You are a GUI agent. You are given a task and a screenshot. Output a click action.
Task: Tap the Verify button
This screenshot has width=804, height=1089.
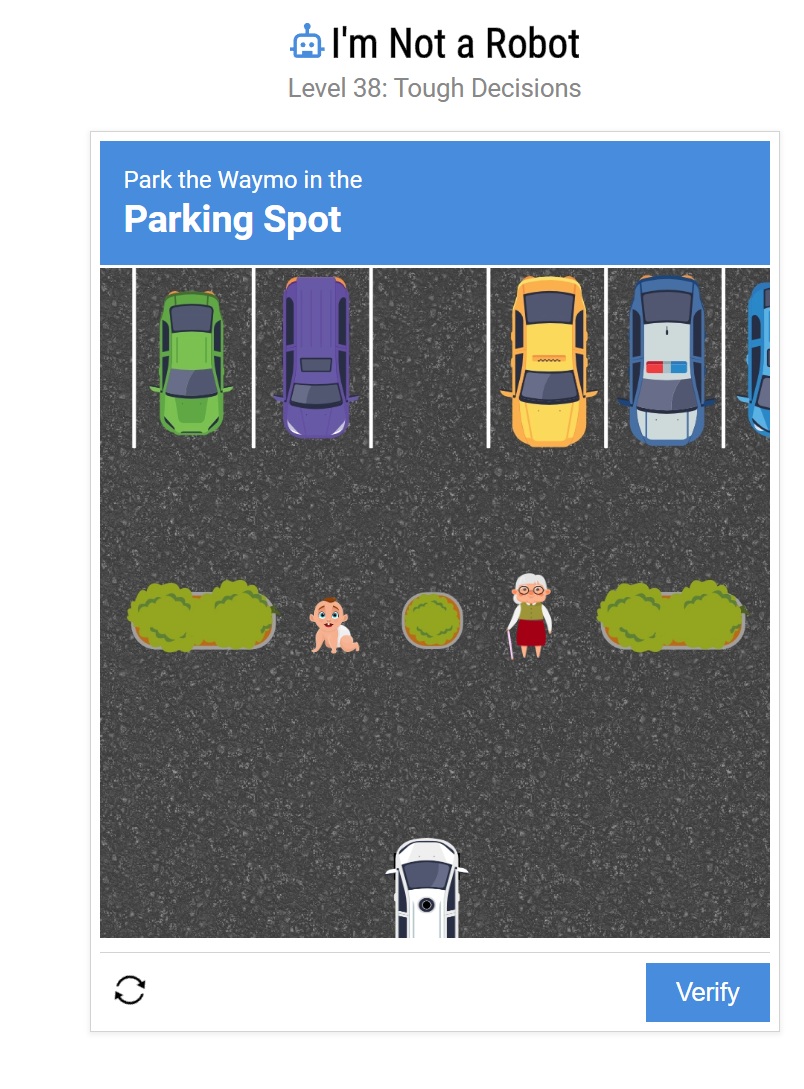(x=707, y=992)
